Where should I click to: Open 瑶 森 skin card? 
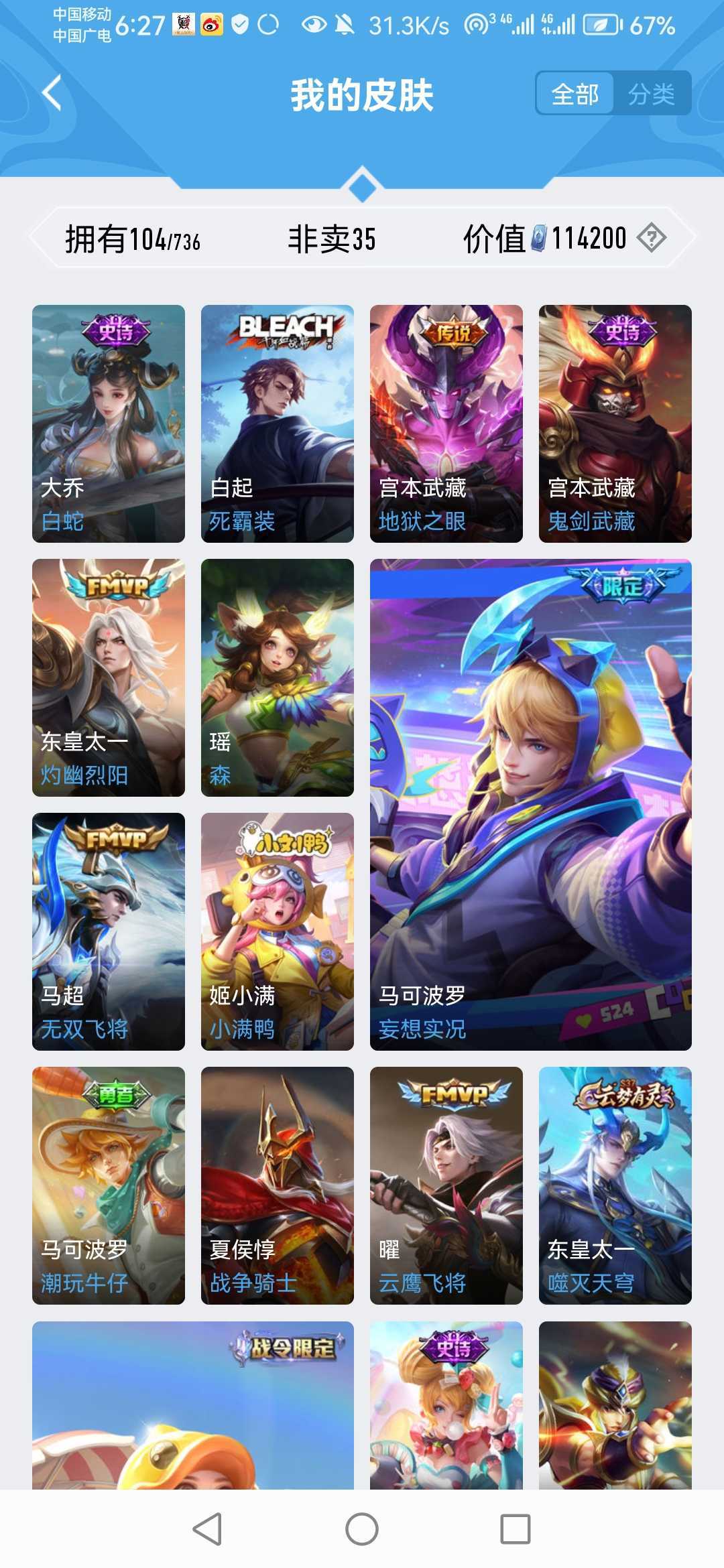coord(278,677)
